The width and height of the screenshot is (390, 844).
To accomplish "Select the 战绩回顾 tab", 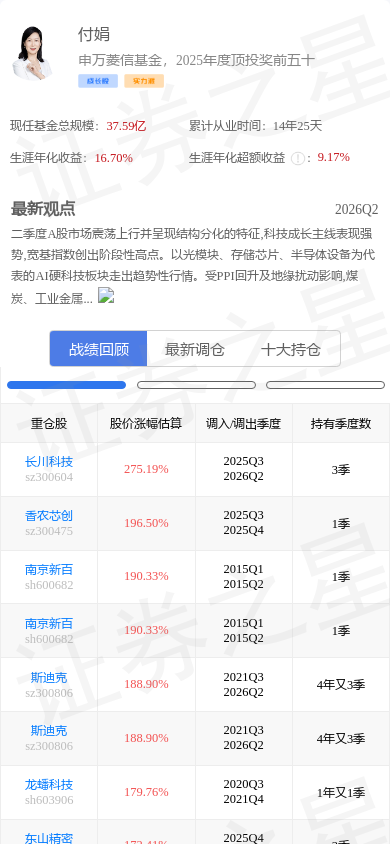I will tap(98, 349).
